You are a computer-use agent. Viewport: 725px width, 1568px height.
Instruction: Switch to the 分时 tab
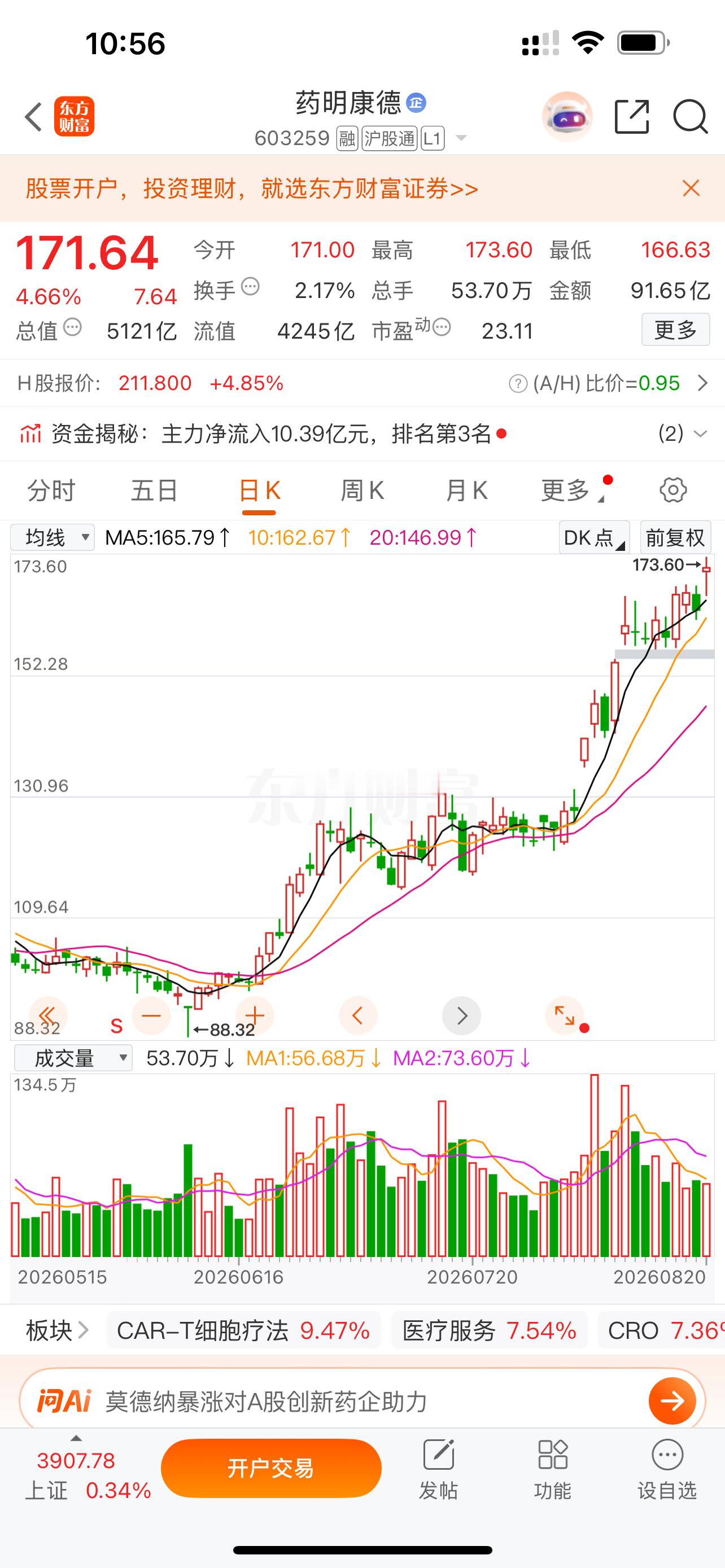[51, 490]
